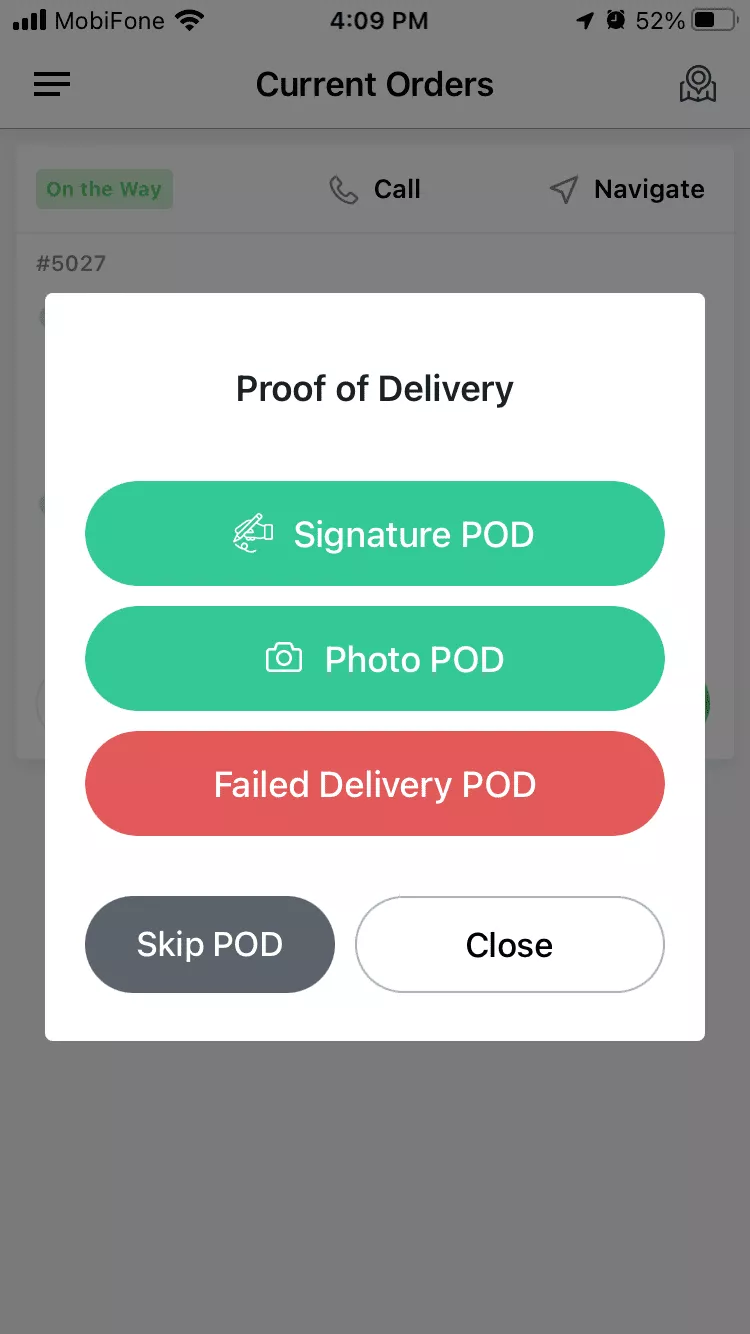Skip the proof of delivery
This screenshot has height=1334, width=750.
(209, 944)
